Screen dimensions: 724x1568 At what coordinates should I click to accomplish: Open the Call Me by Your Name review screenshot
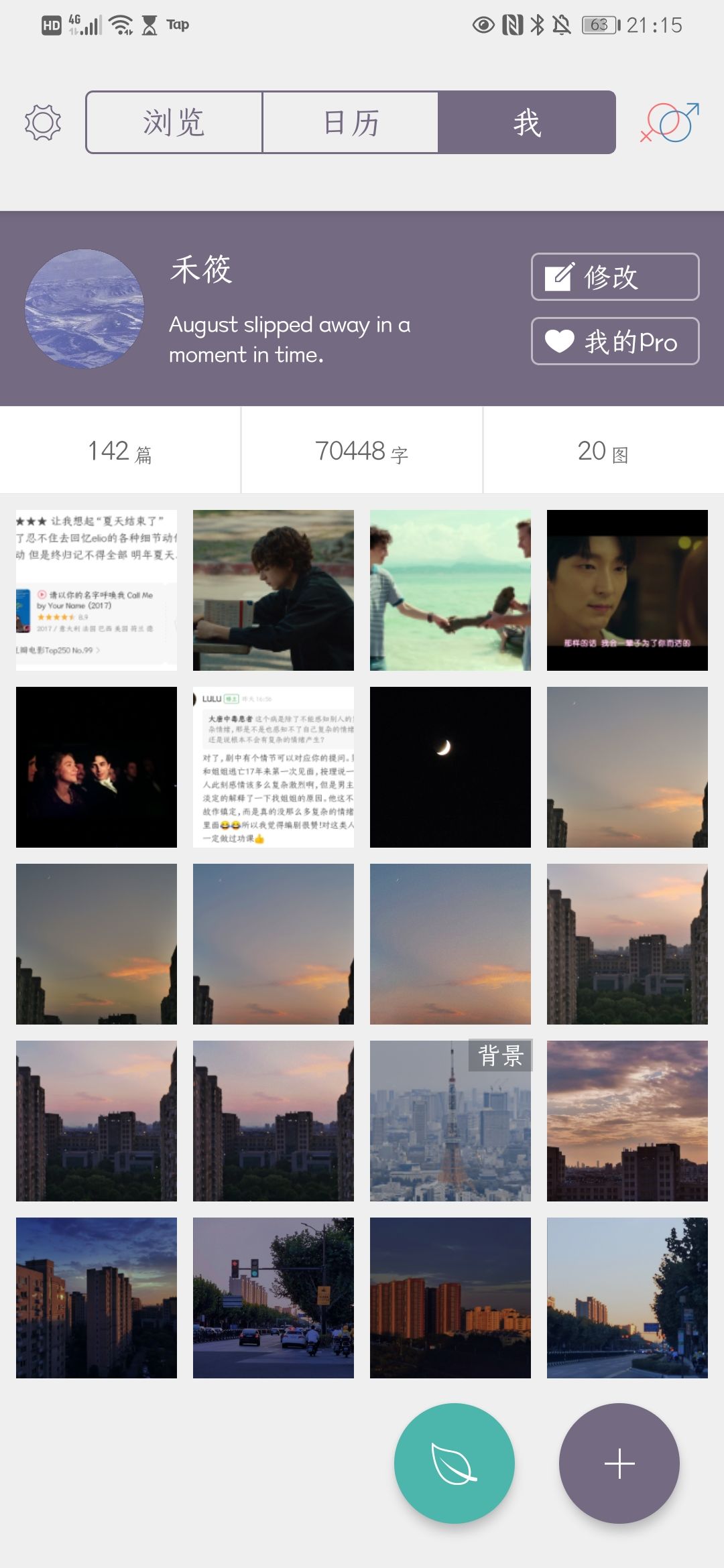pos(97,590)
